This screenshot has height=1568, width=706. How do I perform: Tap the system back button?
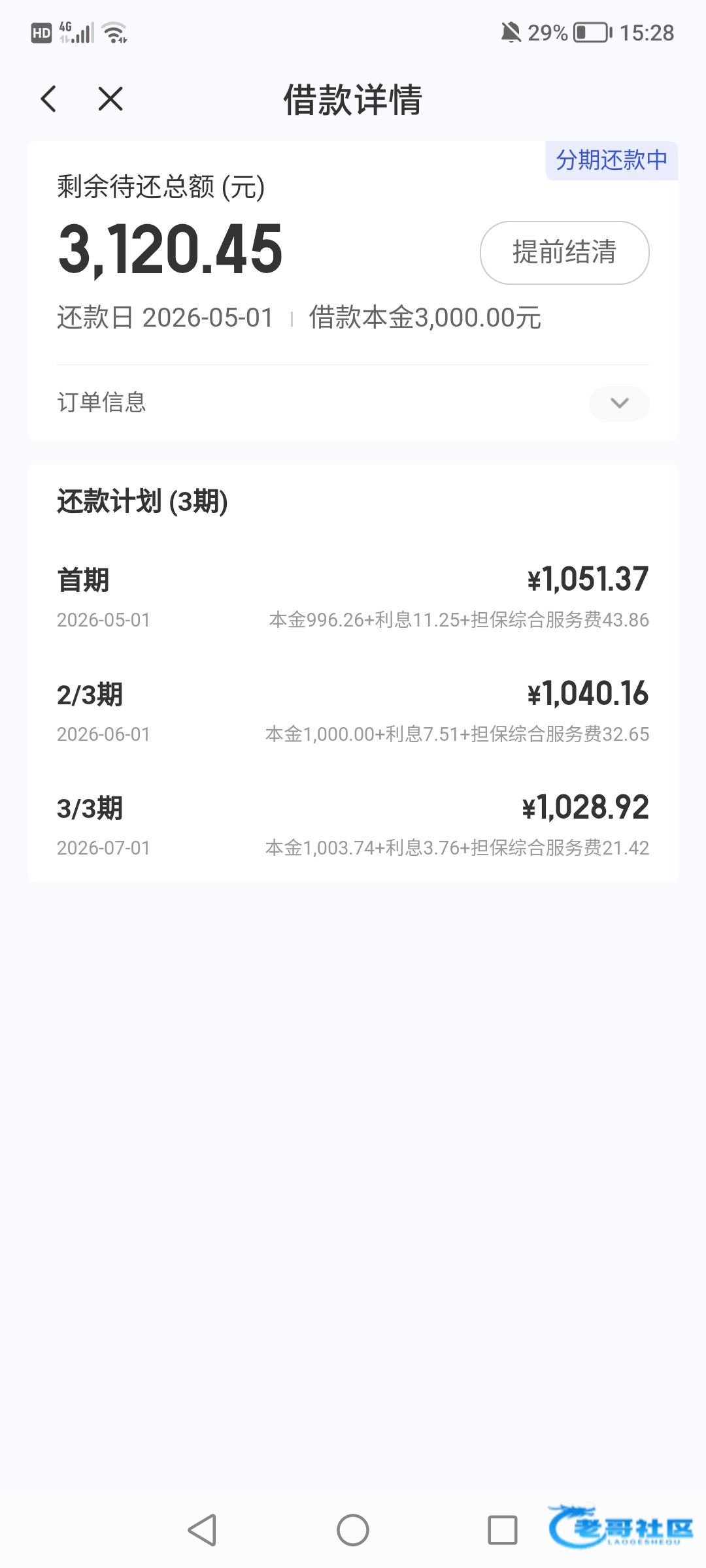coord(202,1530)
